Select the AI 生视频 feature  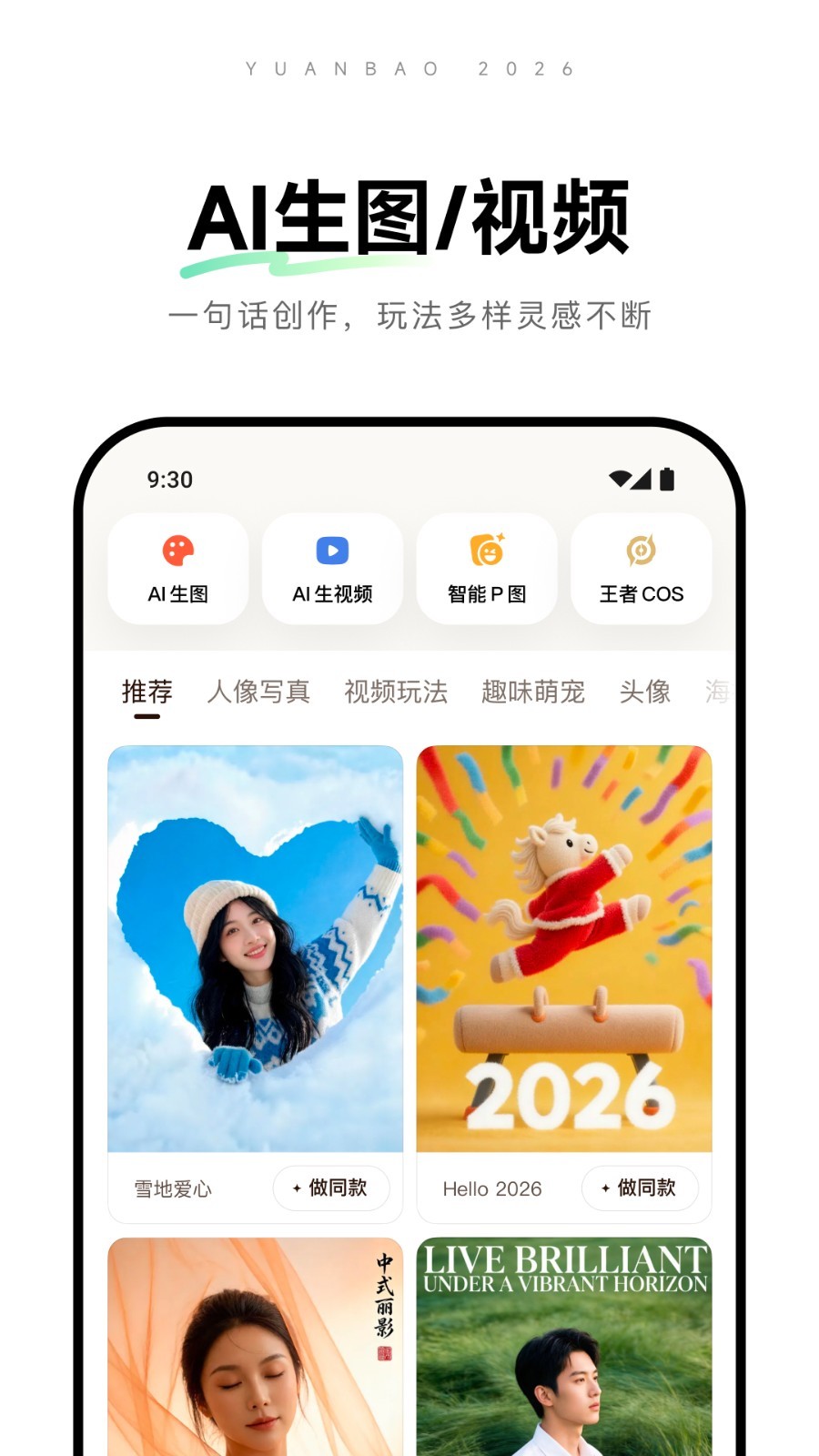[x=332, y=570]
